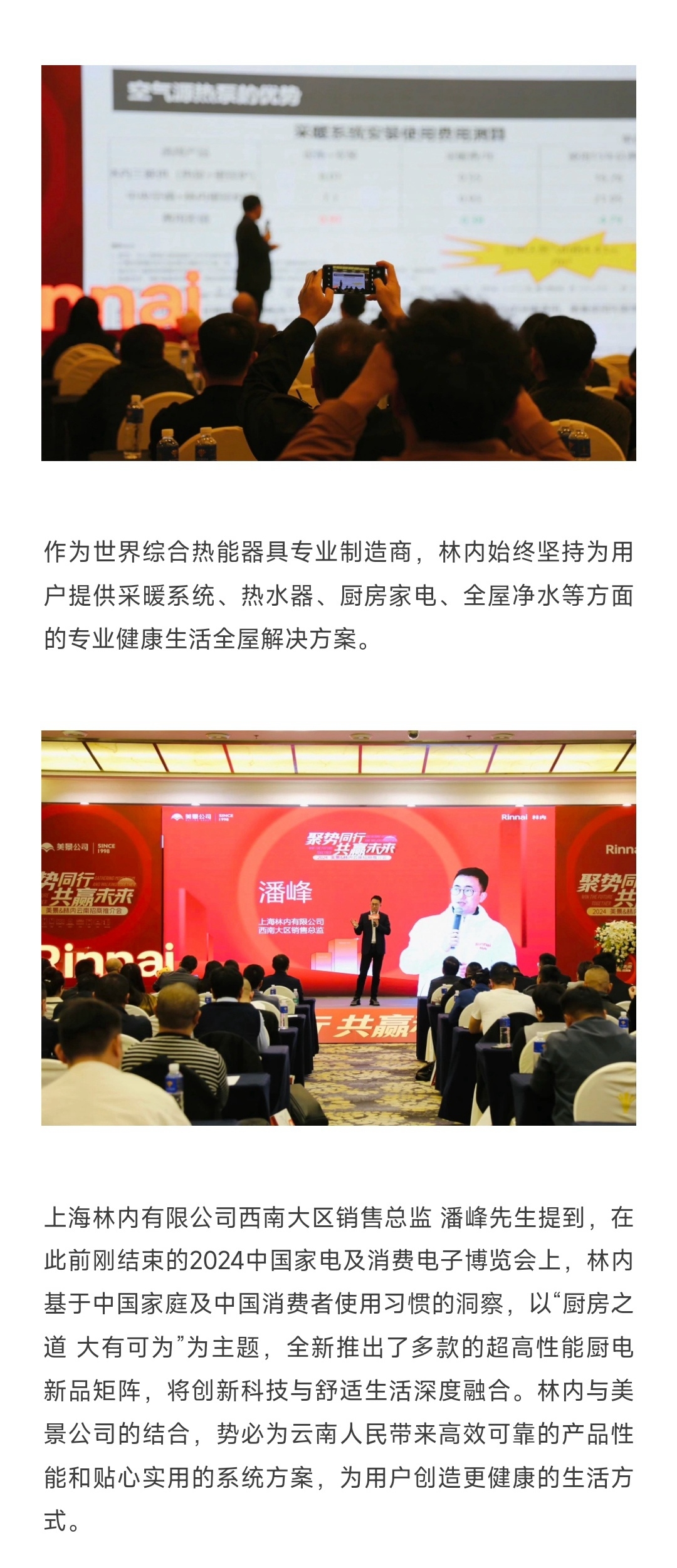677x1568 pixels.
Task: Open the photo of audience filming the presentation
Action: point(338,263)
